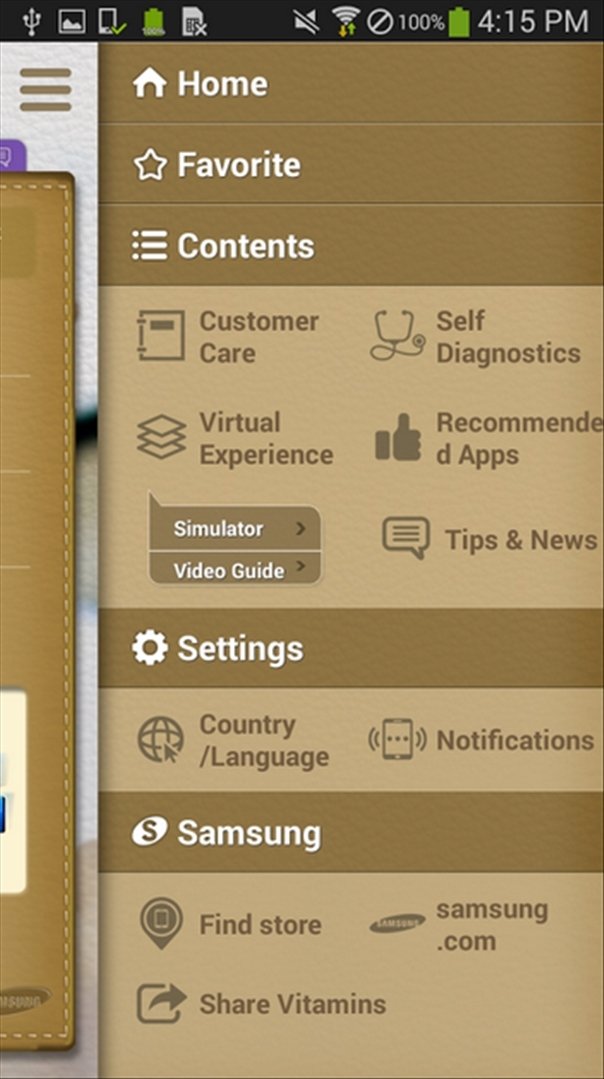Select the Simulator option
This screenshot has width=604, height=1079.
[235, 528]
